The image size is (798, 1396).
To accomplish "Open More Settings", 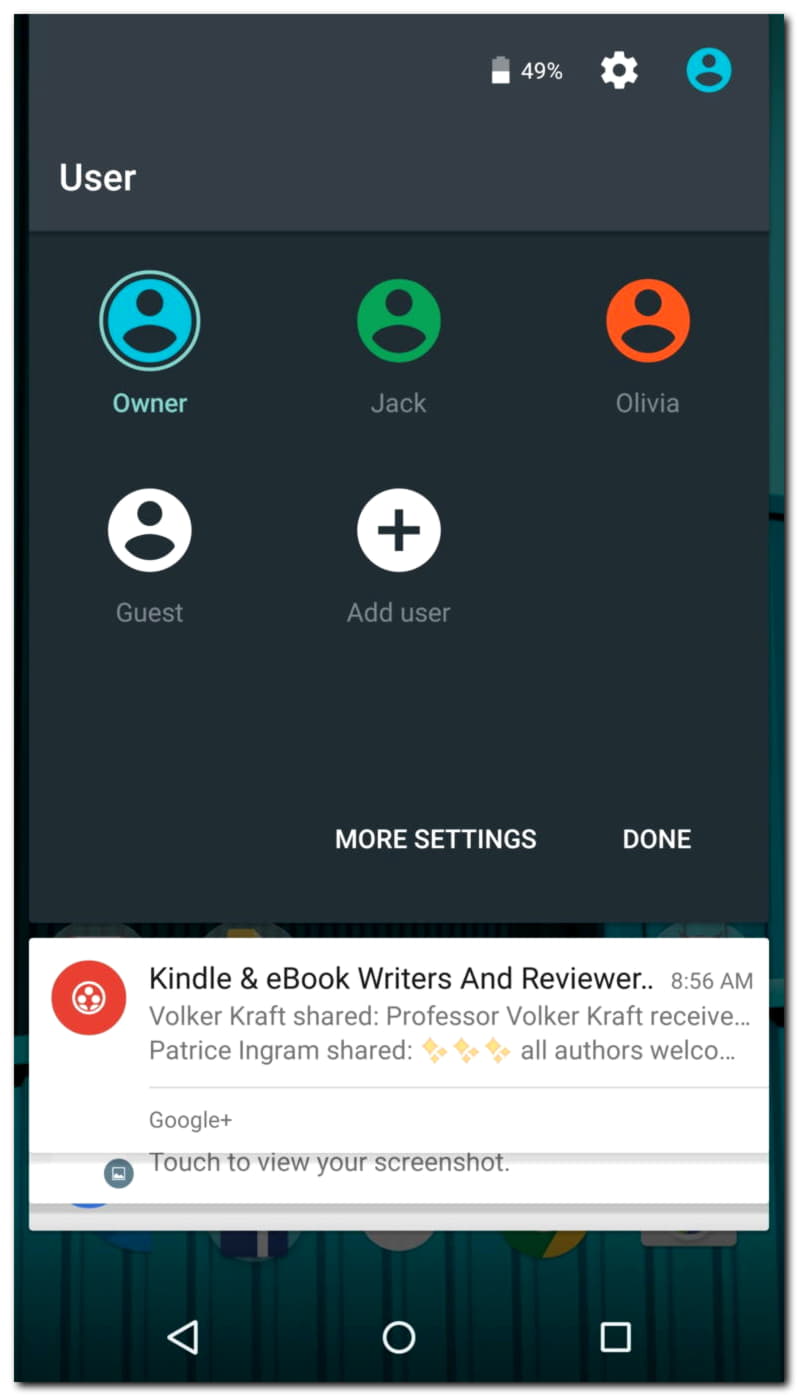I will click(x=435, y=839).
